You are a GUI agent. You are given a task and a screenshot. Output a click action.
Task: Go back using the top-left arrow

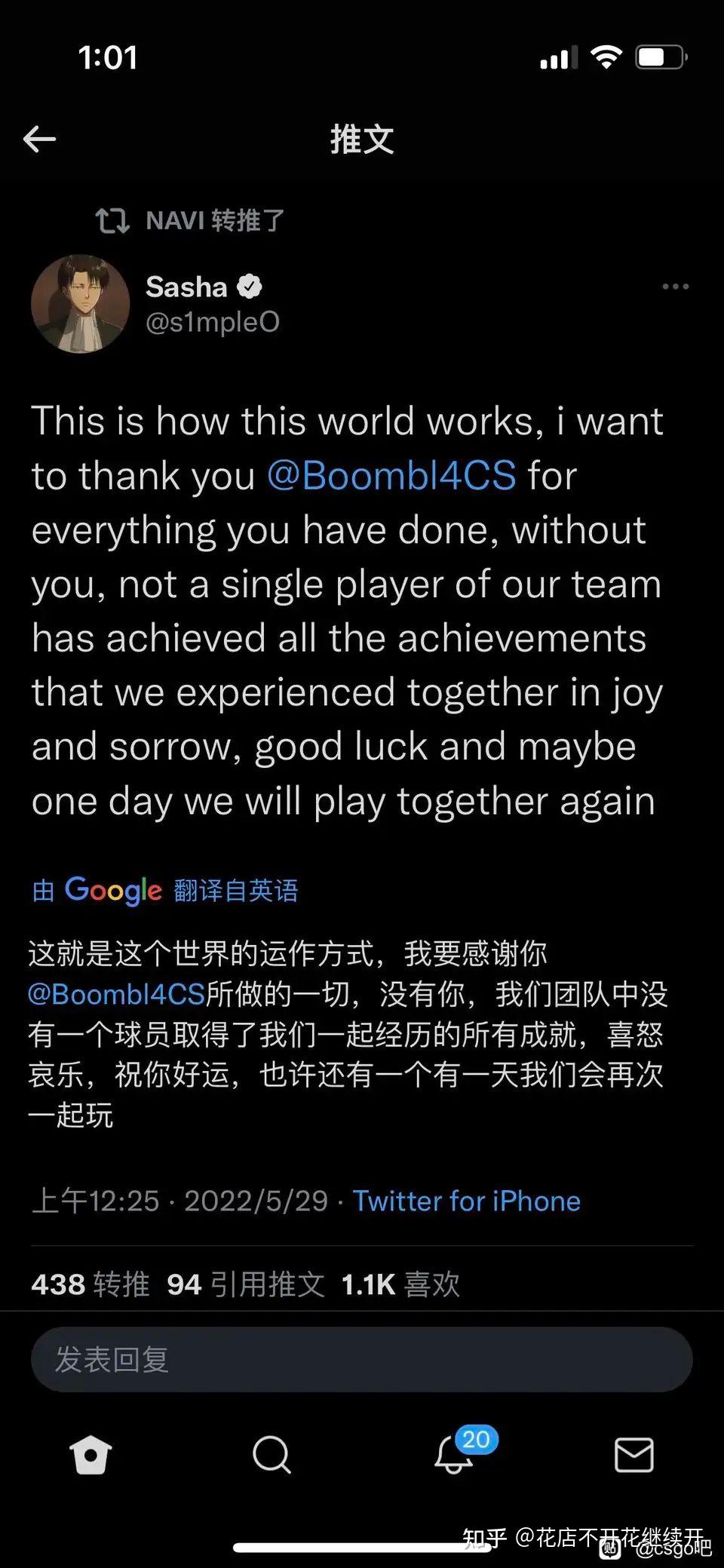(x=39, y=139)
